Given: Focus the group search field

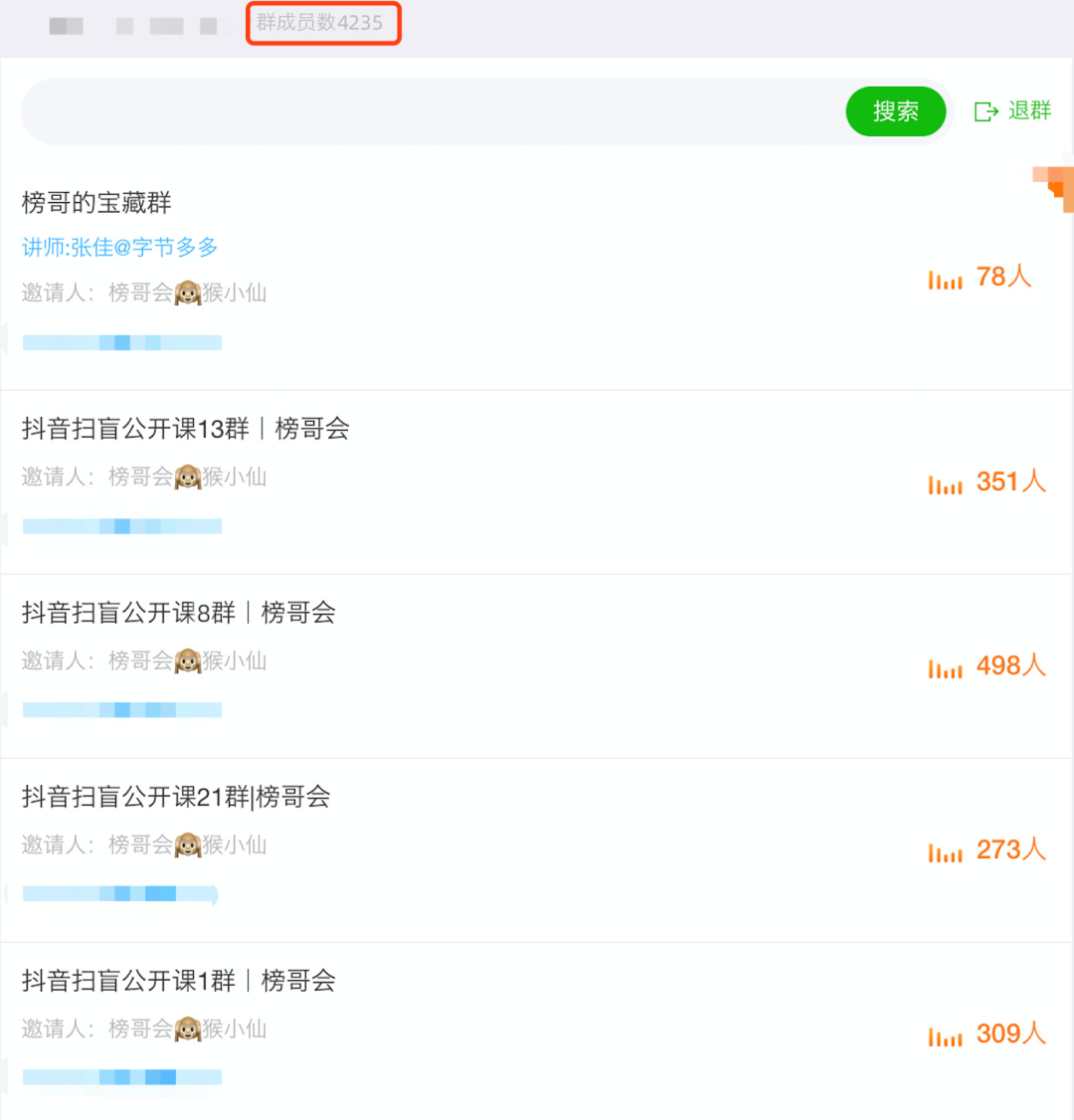Looking at the screenshot, I should pyautogui.click(x=433, y=111).
